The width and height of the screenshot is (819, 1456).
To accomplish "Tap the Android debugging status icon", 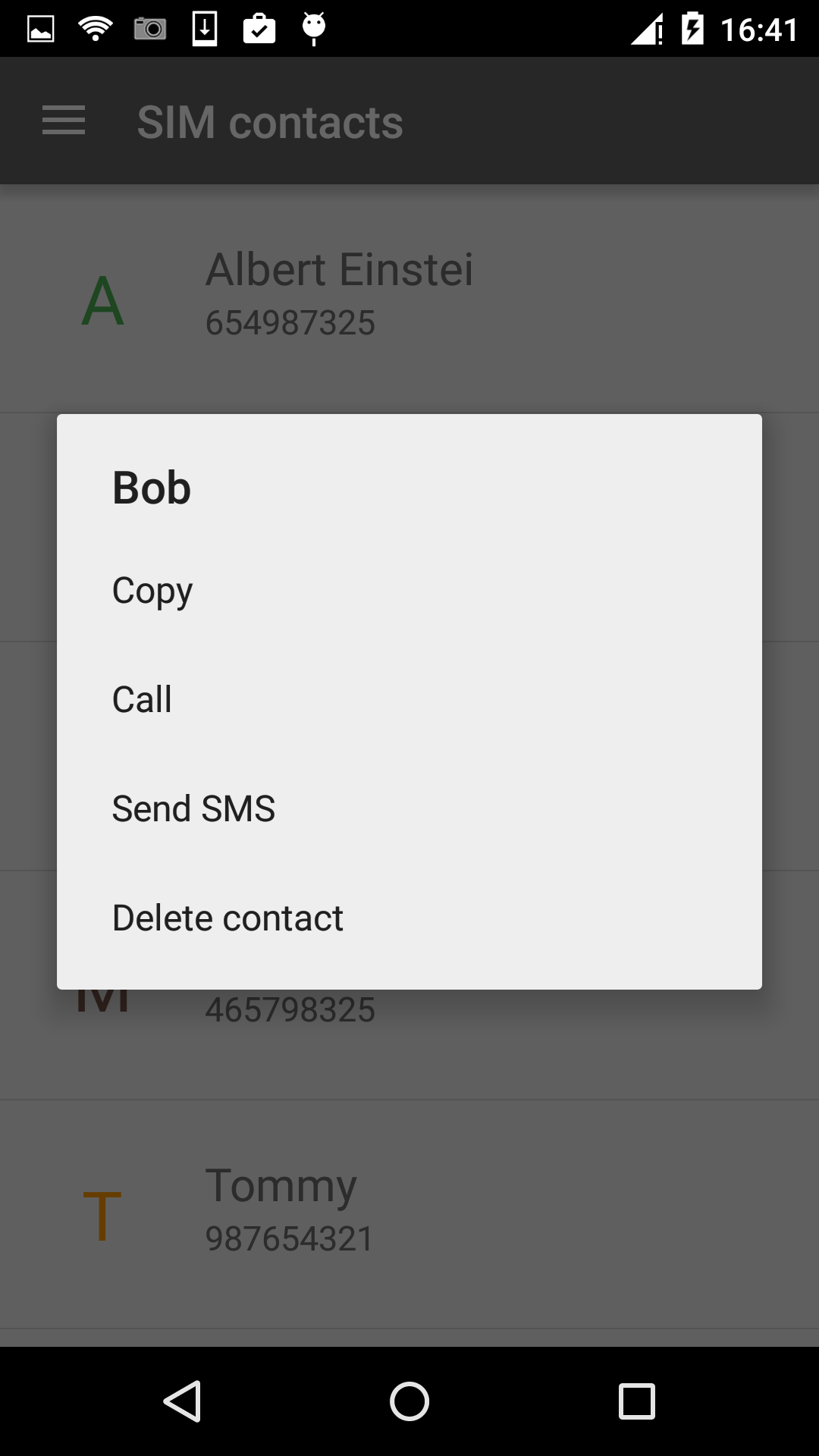I will tap(312, 27).
